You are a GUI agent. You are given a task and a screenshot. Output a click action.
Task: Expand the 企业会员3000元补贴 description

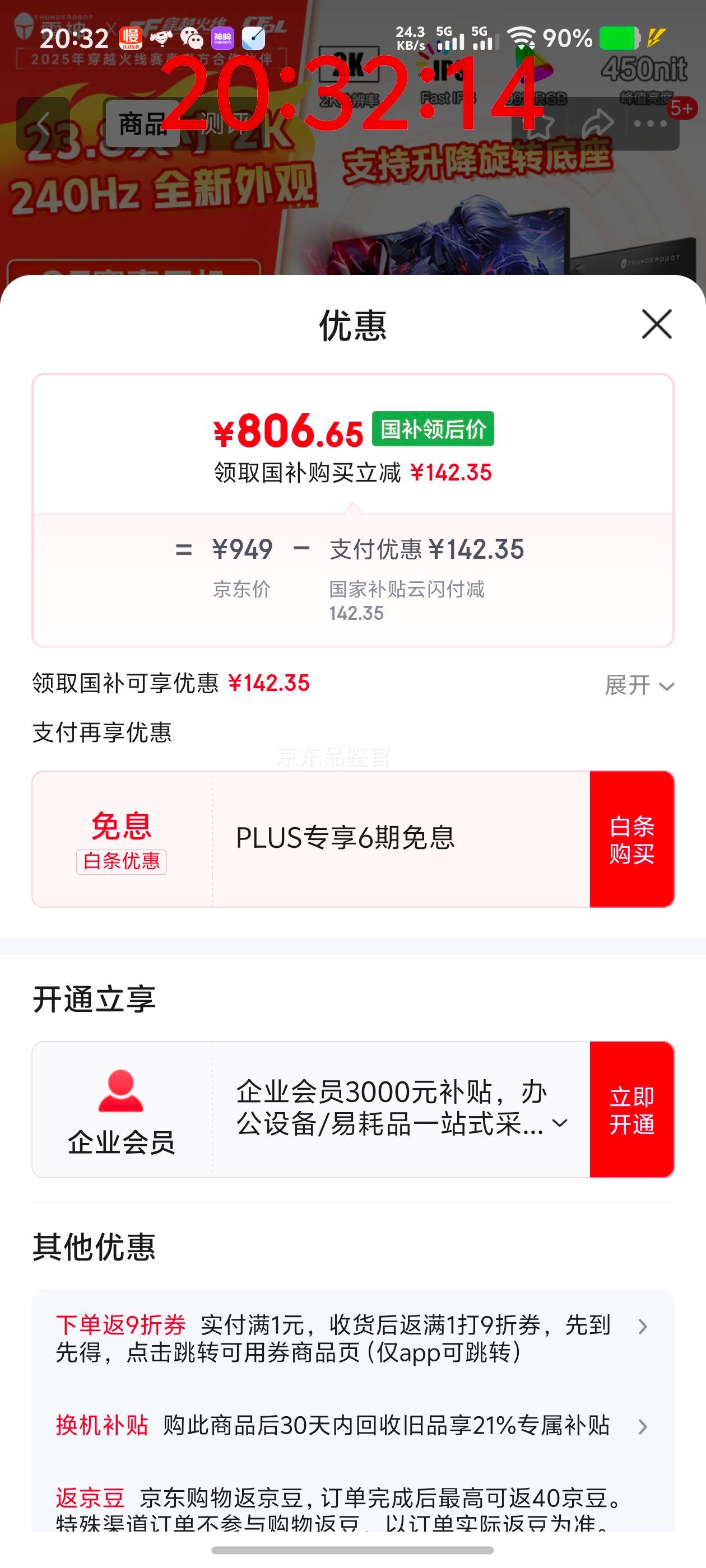pyautogui.click(x=560, y=1123)
